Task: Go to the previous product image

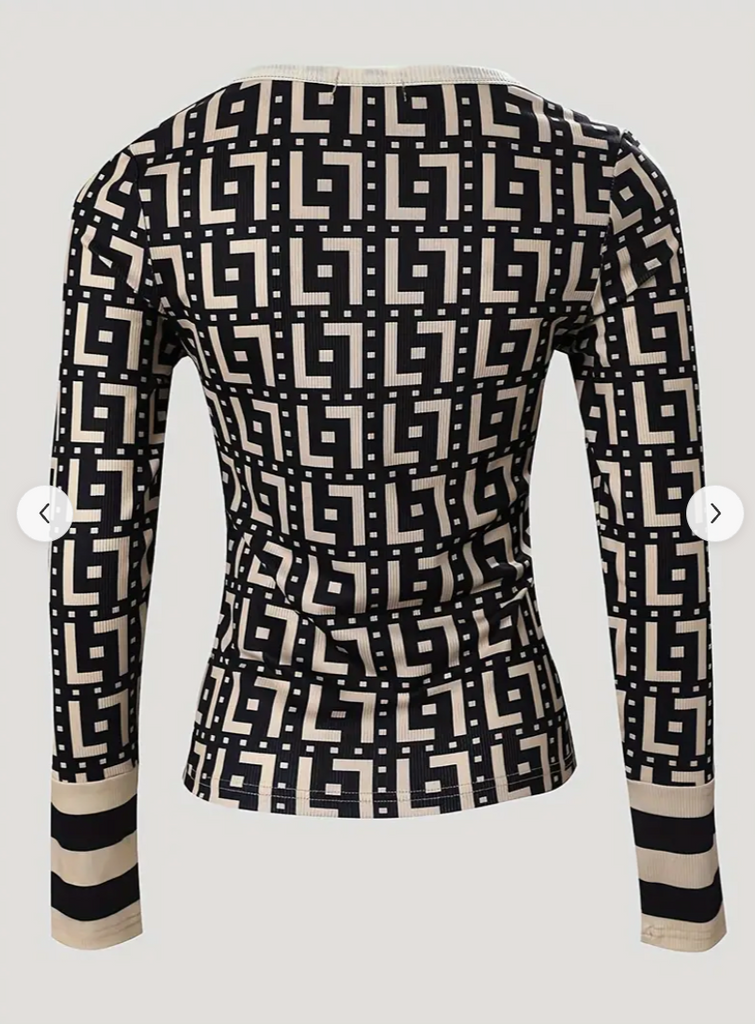Action: click(44, 513)
